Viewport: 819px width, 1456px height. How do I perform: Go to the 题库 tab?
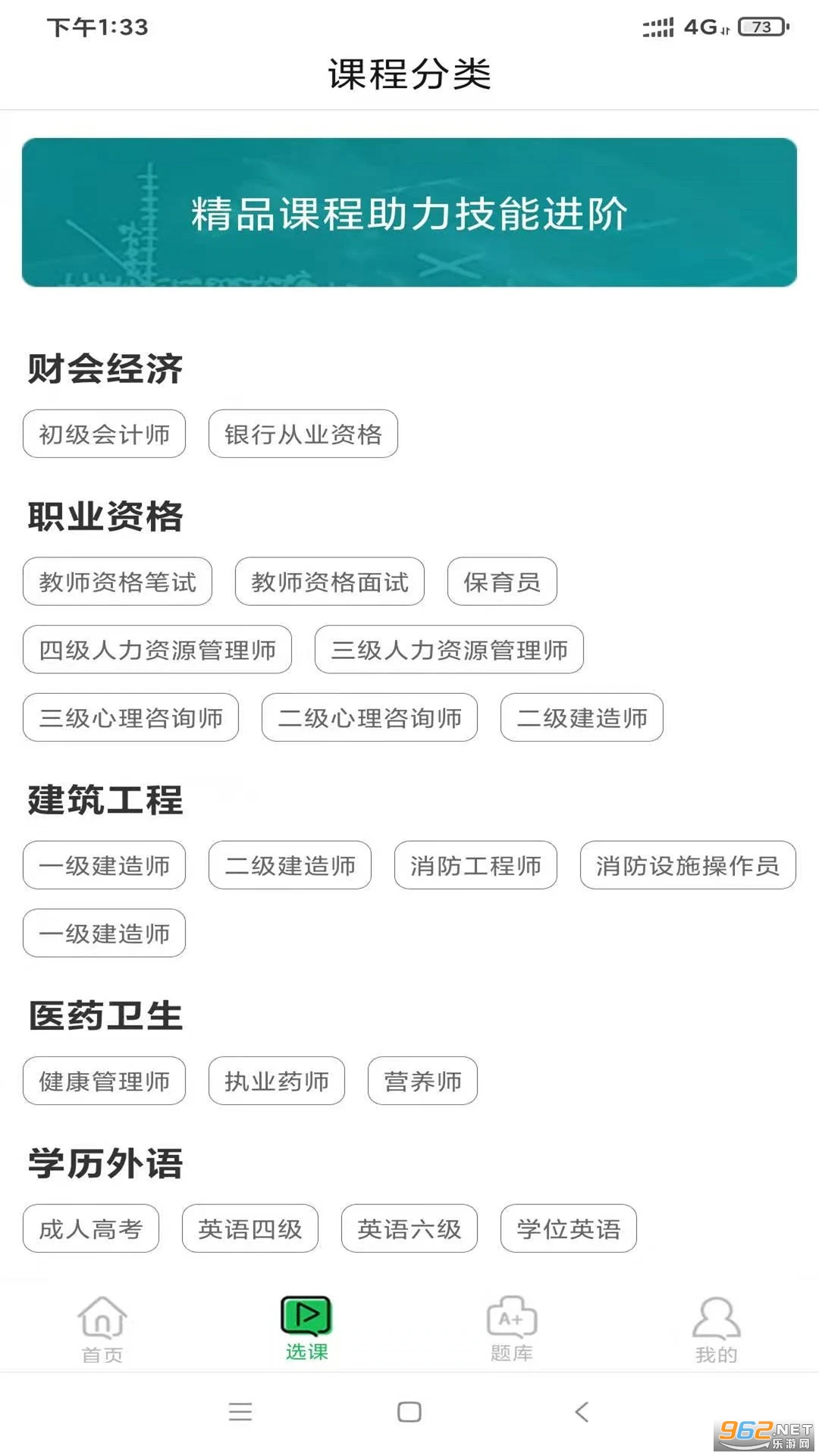(x=512, y=1329)
